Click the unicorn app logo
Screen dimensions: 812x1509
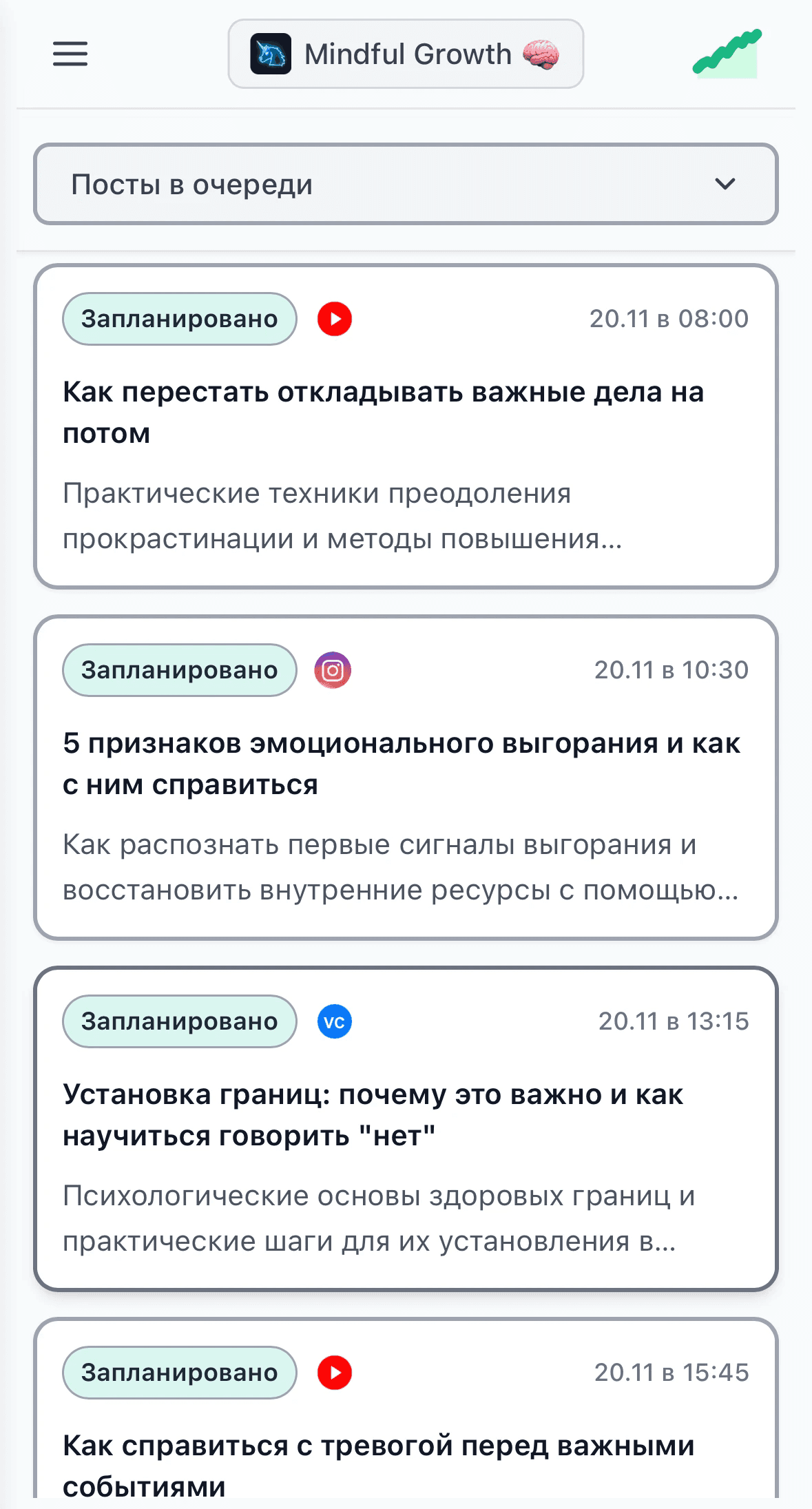[x=272, y=53]
